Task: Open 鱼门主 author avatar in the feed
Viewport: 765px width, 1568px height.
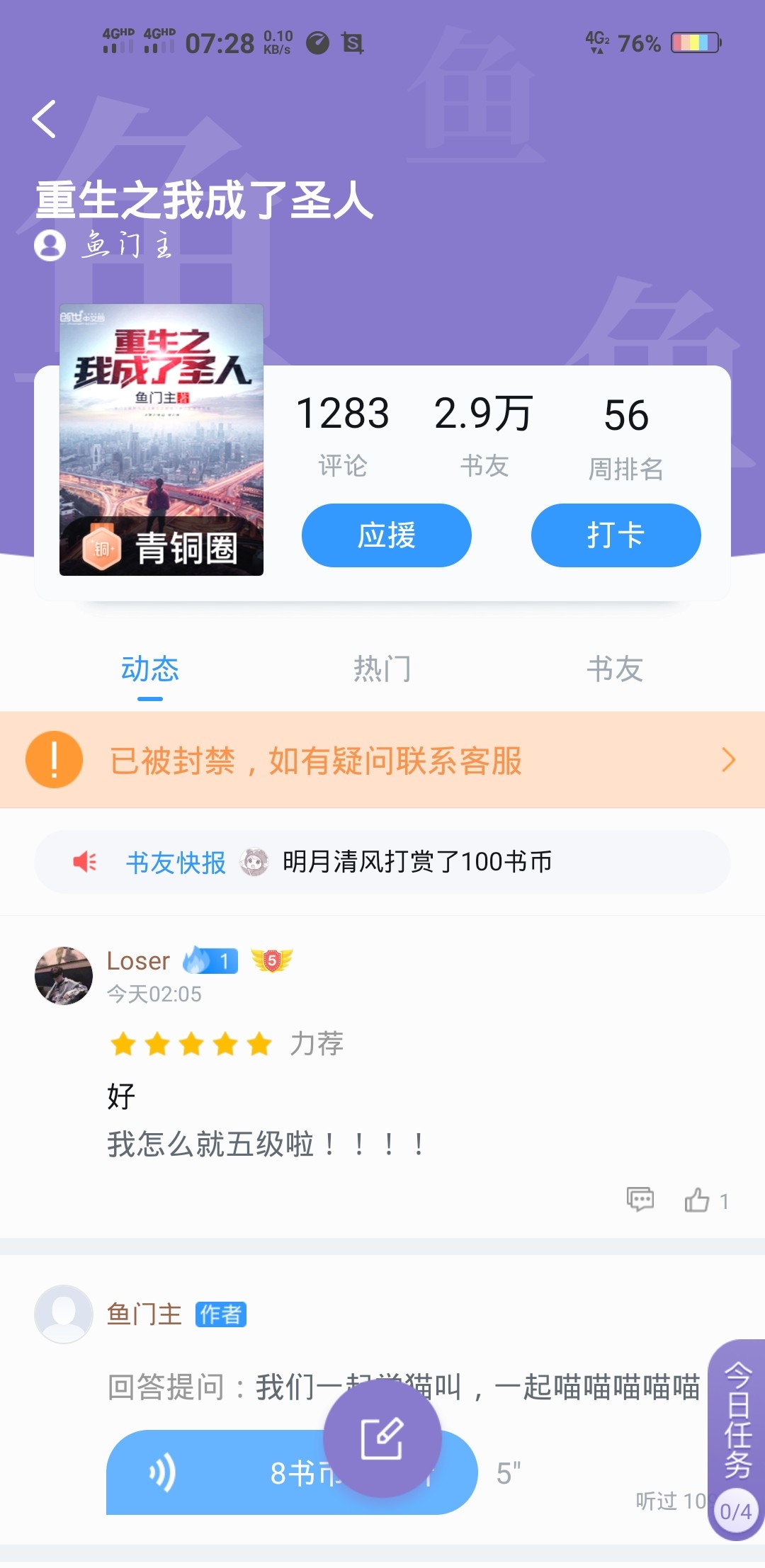Action: [x=64, y=1314]
